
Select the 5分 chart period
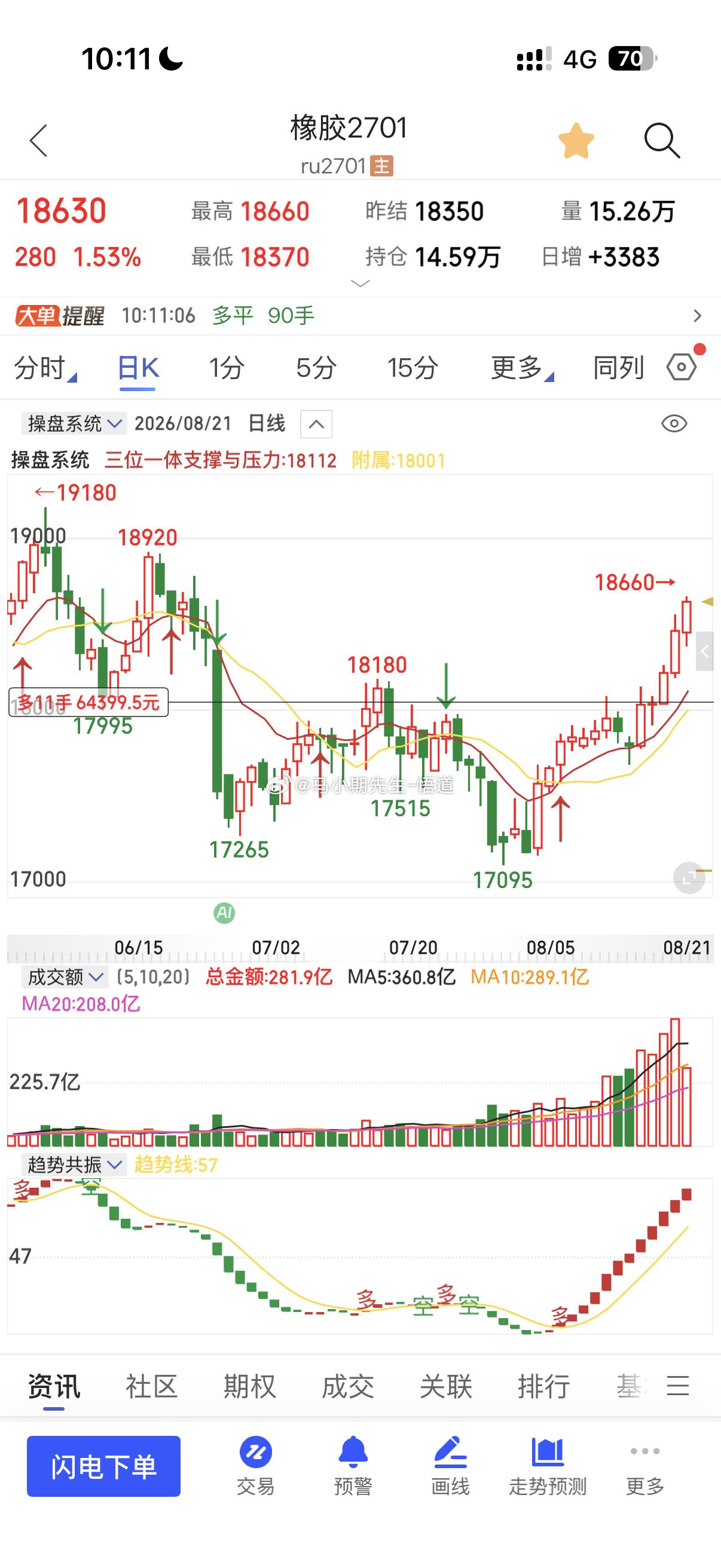pos(316,368)
